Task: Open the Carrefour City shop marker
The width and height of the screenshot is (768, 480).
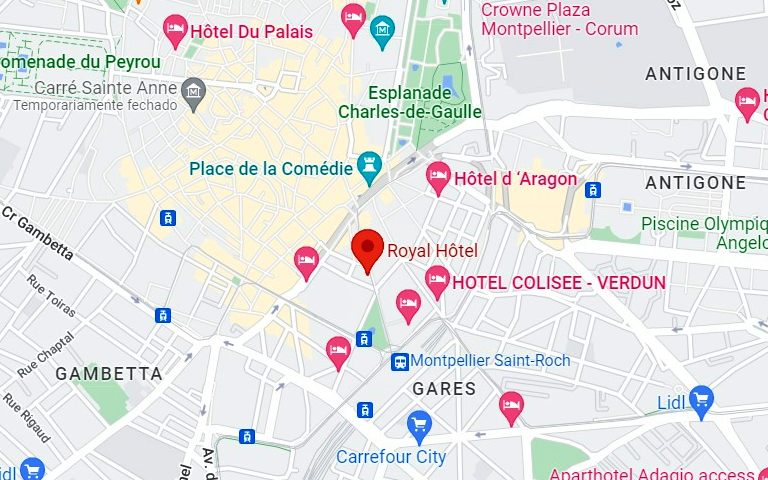Action: (x=419, y=427)
